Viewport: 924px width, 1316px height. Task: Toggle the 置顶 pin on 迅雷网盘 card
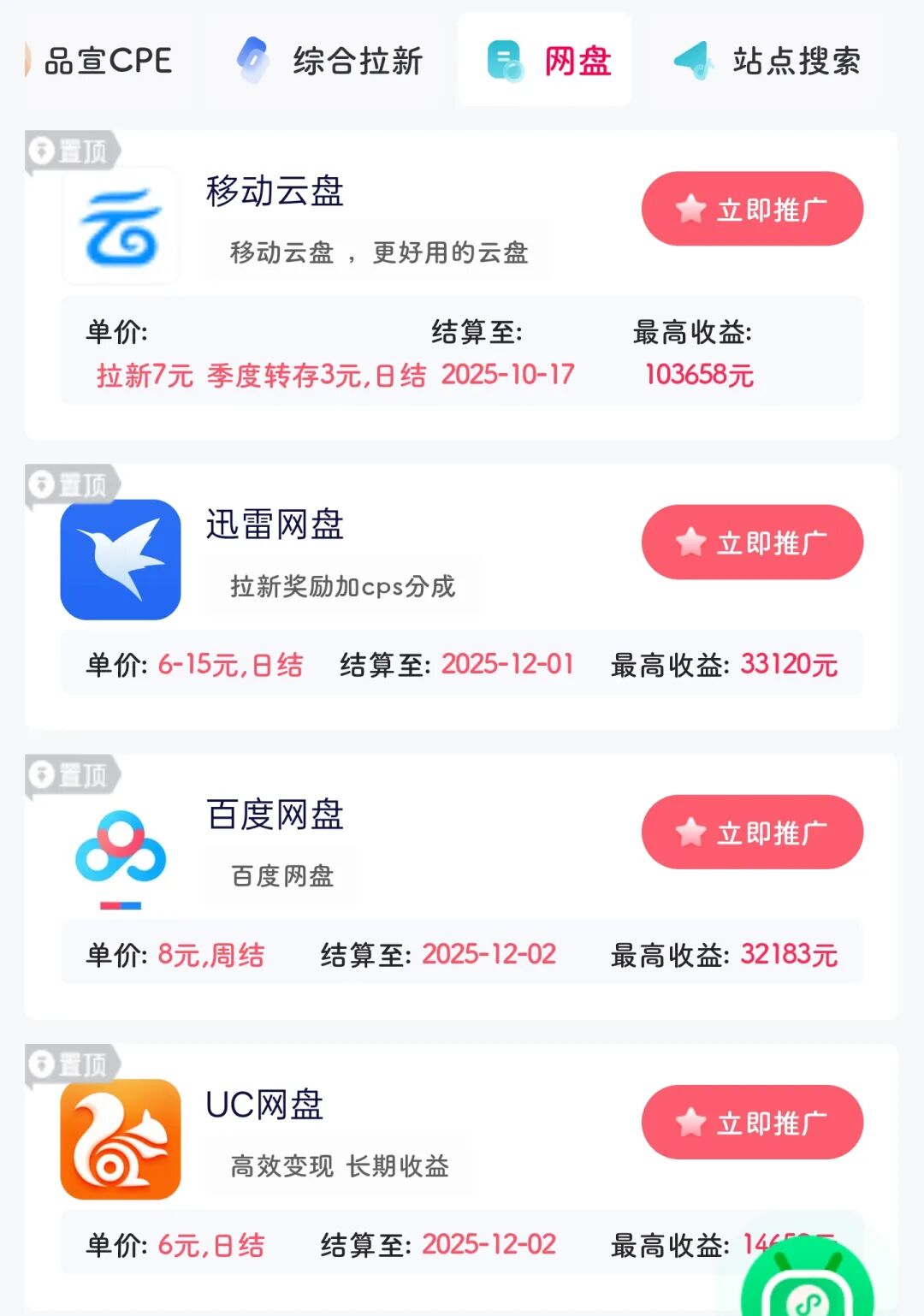[71, 483]
